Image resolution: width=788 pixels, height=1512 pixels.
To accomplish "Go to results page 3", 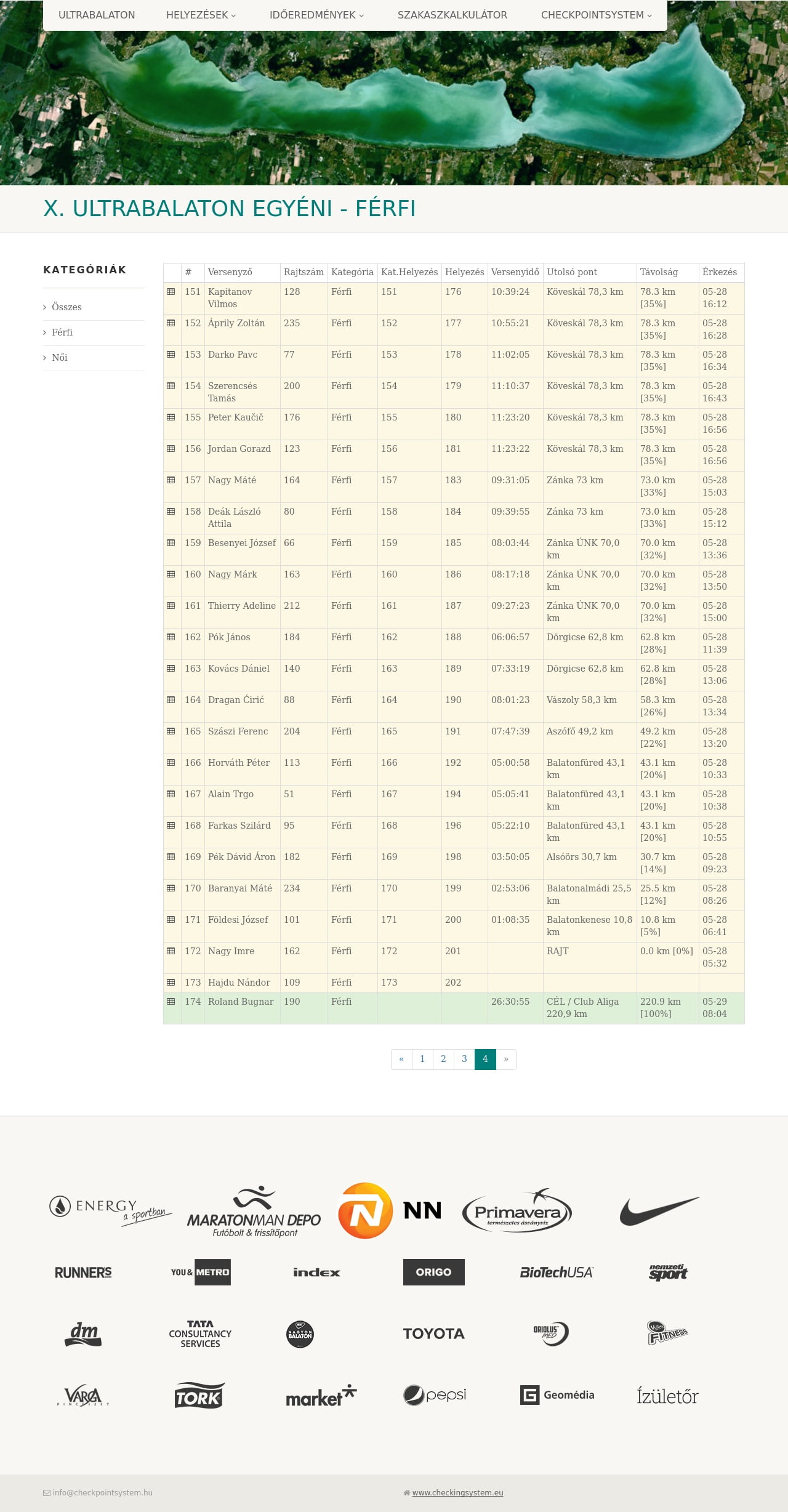I will (464, 1059).
